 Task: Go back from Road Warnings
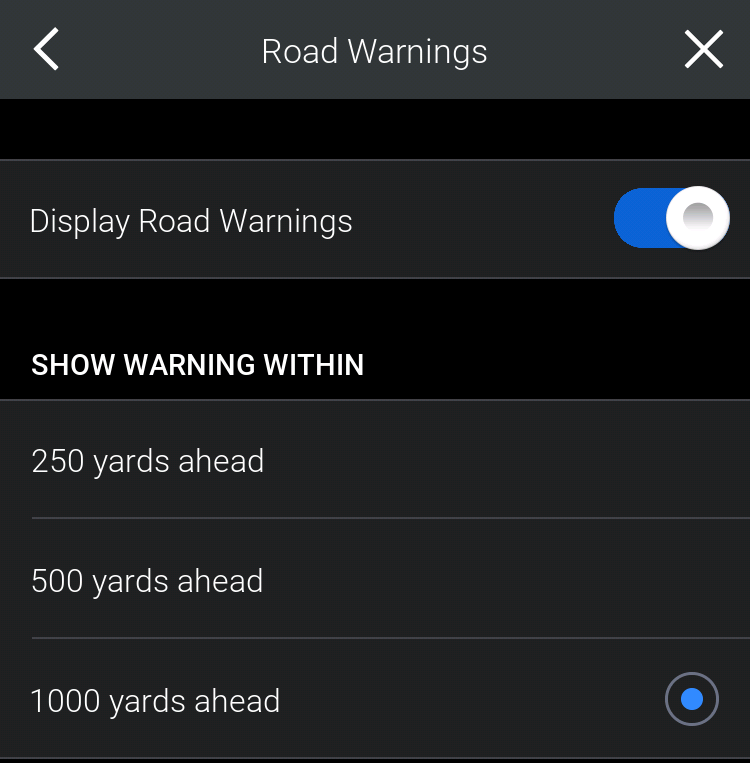point(46,50)
